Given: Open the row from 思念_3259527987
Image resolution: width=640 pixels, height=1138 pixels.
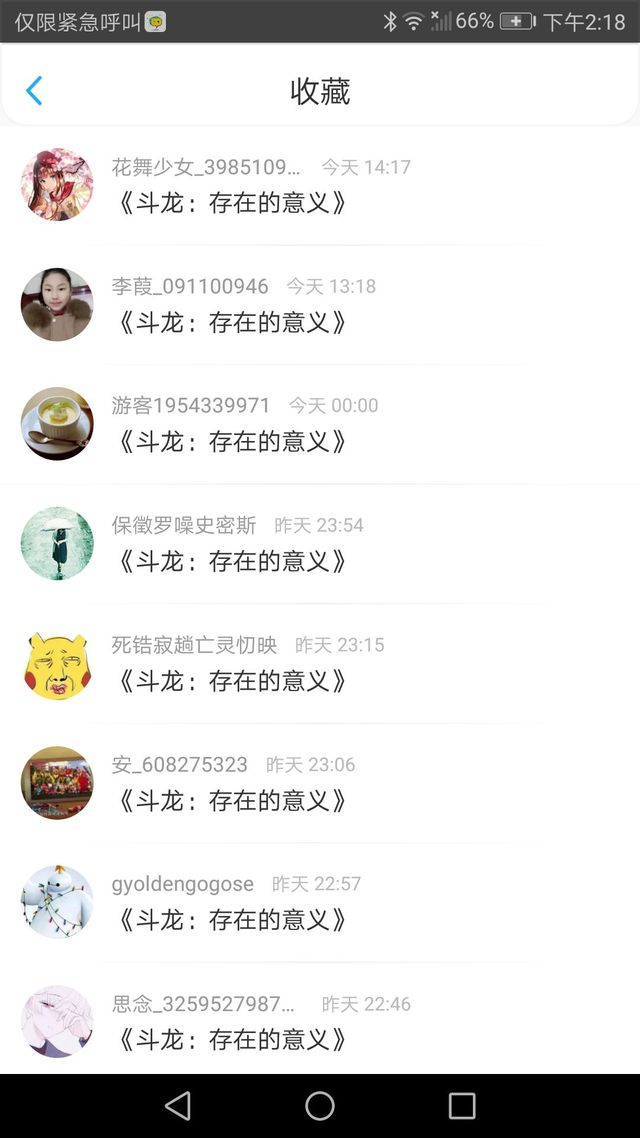Looking at the screenshot, I should (x=320, y=1022).
